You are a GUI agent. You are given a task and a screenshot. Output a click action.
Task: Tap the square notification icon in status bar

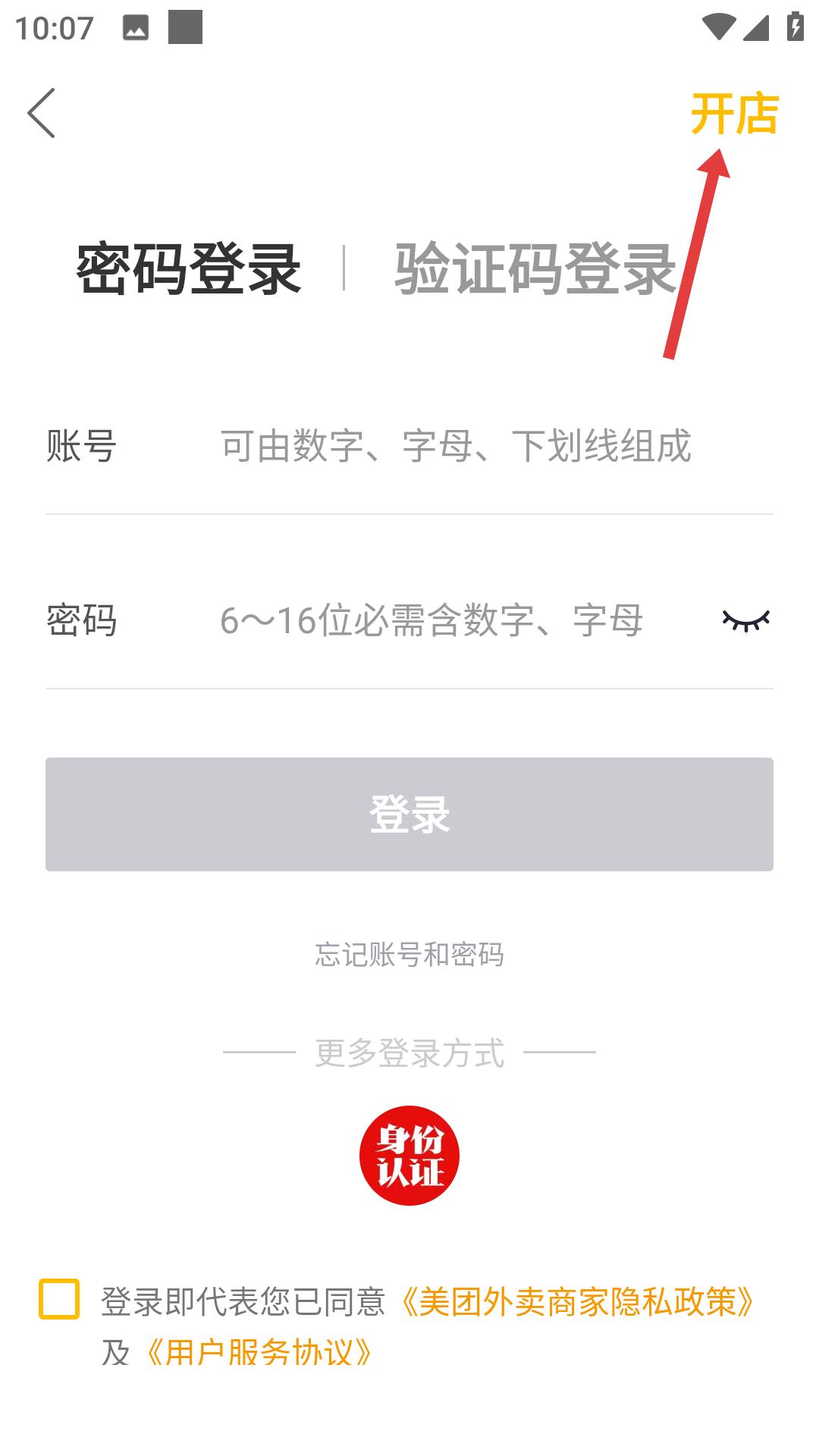coord(184,27)
